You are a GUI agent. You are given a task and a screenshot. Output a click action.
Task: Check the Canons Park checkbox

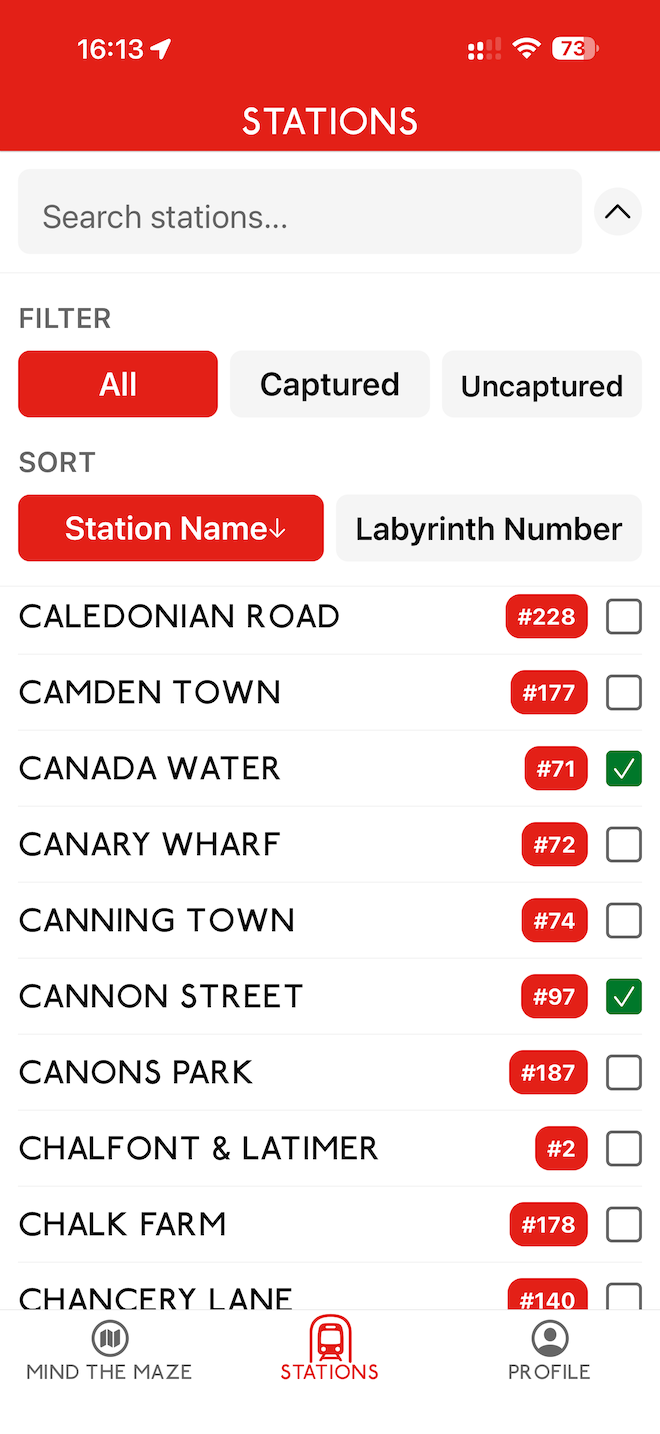tap(624, 1073)
